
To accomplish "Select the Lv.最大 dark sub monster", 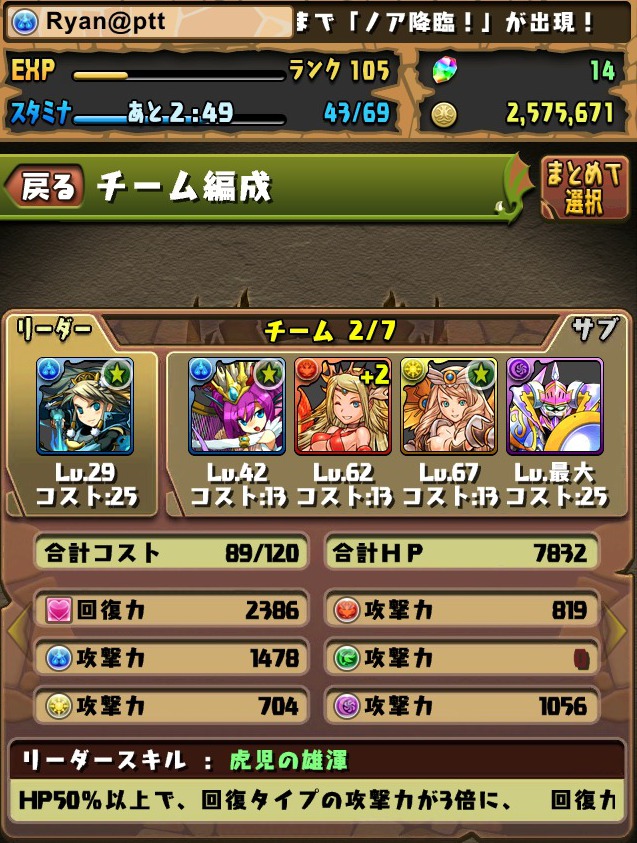I will point(555,405).
